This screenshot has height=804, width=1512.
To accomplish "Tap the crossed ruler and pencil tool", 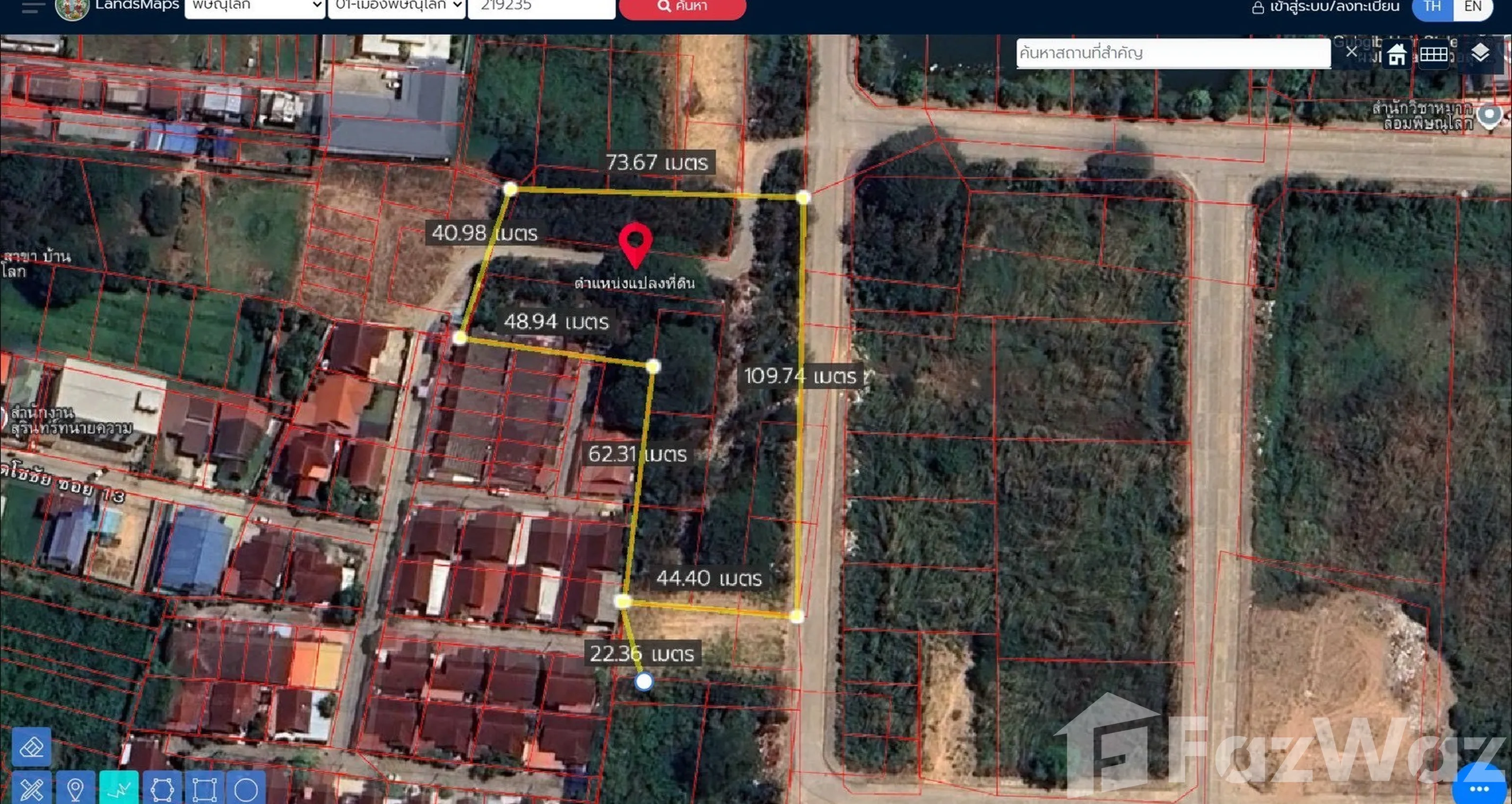I will coord(32,788).
